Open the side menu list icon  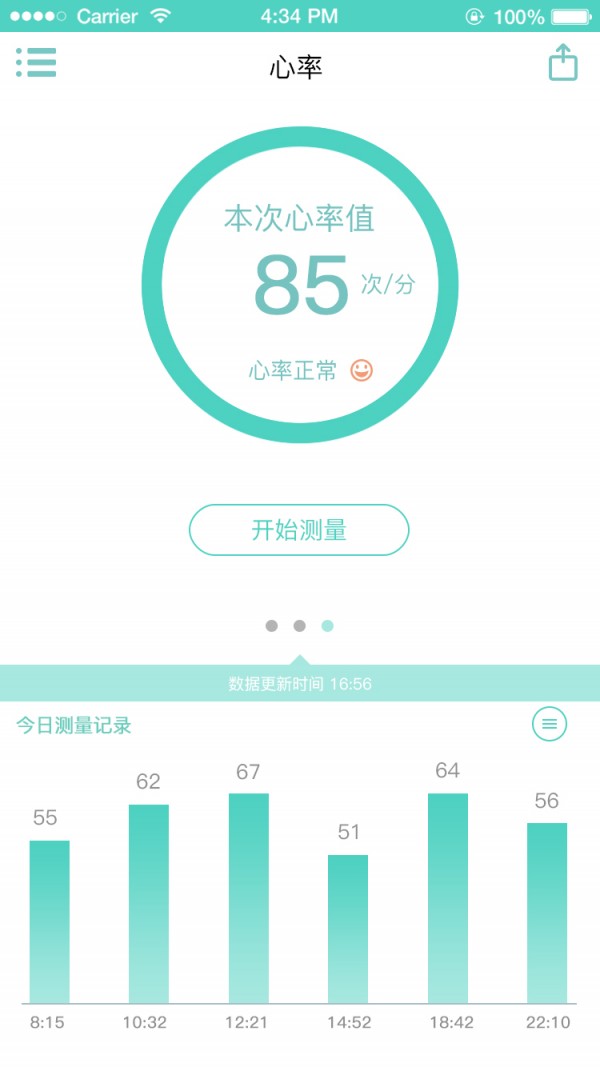[x=36, y=63]
